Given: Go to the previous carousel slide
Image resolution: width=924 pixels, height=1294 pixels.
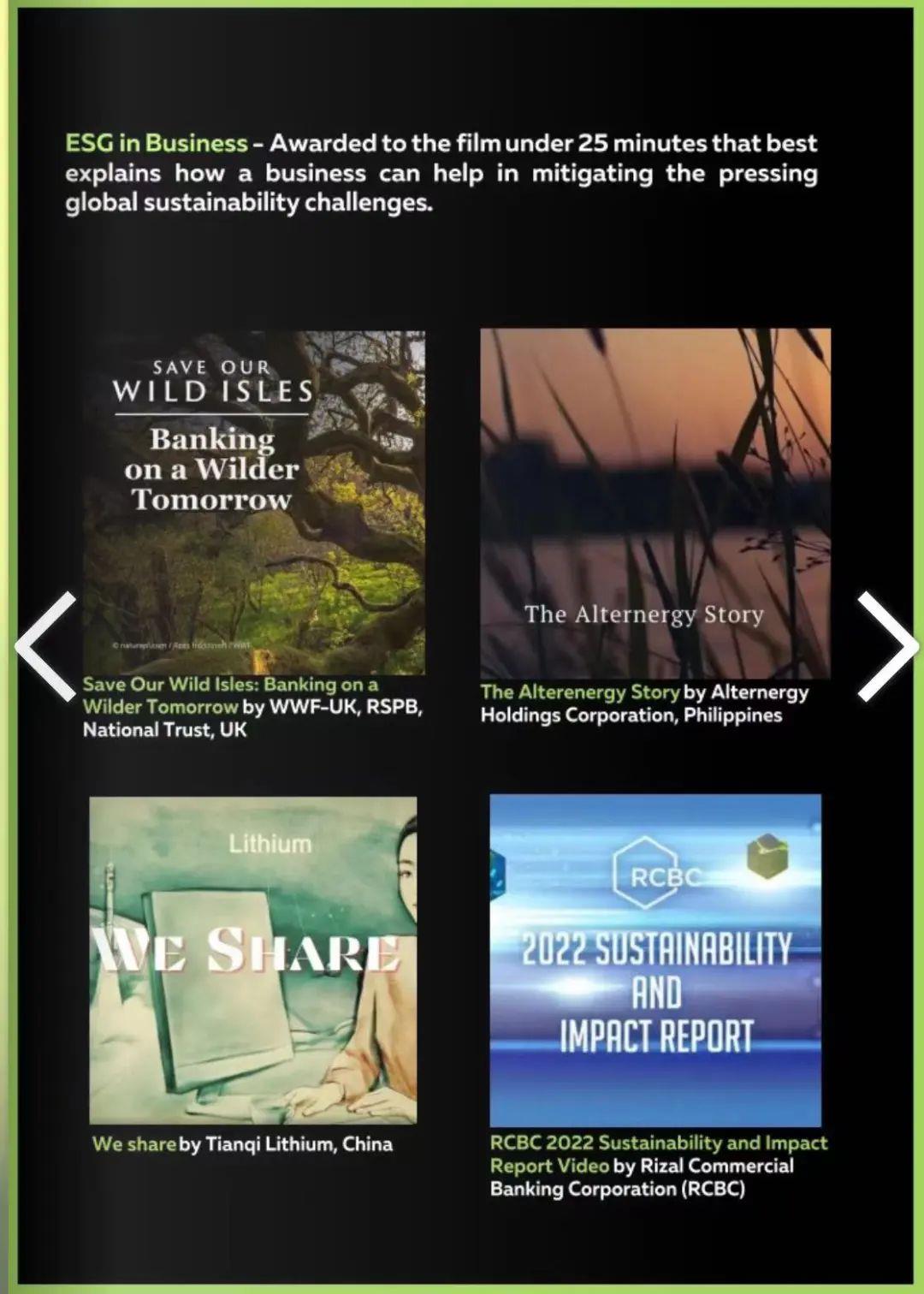Looking at the screenshot, I should tap(47, 646).
